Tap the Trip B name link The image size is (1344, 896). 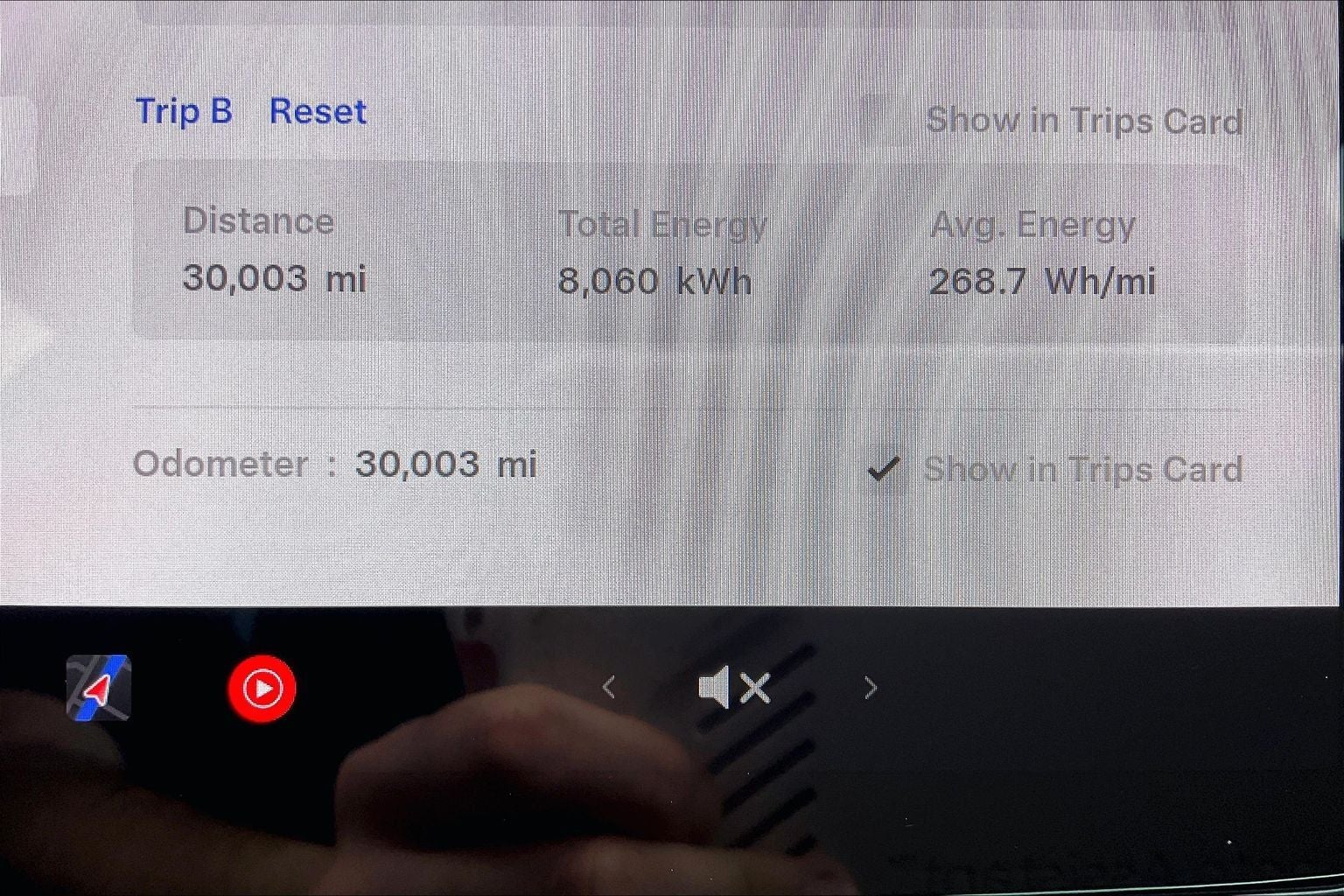pos(184,112)
